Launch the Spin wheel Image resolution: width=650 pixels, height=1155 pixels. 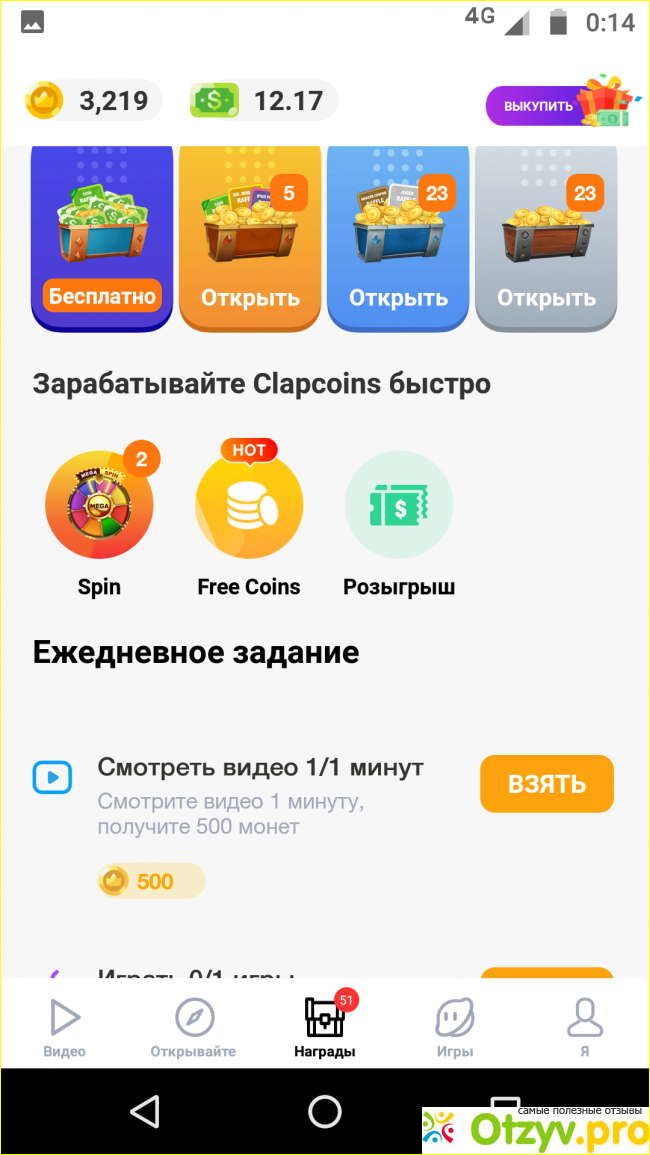click(x=99, y=506)
